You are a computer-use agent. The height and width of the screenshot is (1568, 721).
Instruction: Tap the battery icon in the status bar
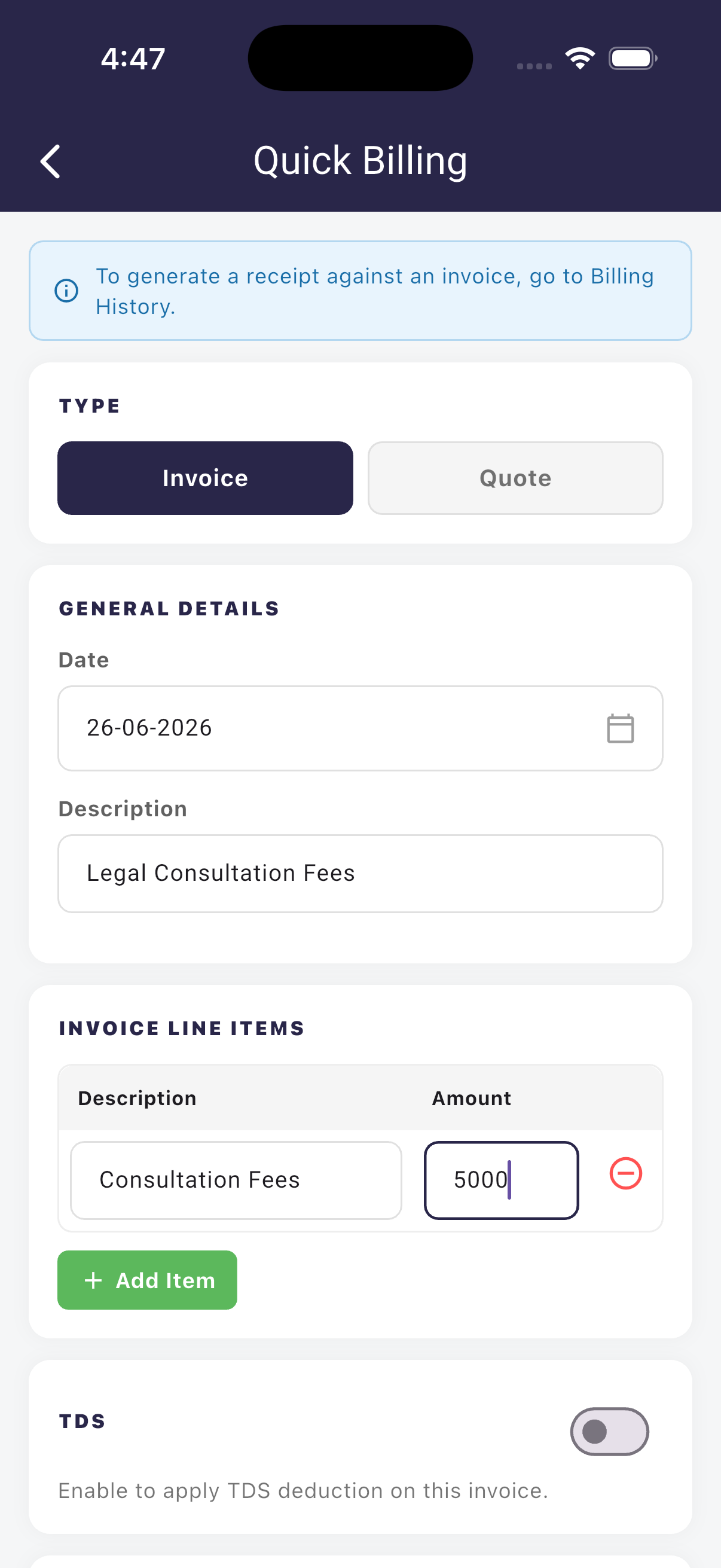click(631, 58)
